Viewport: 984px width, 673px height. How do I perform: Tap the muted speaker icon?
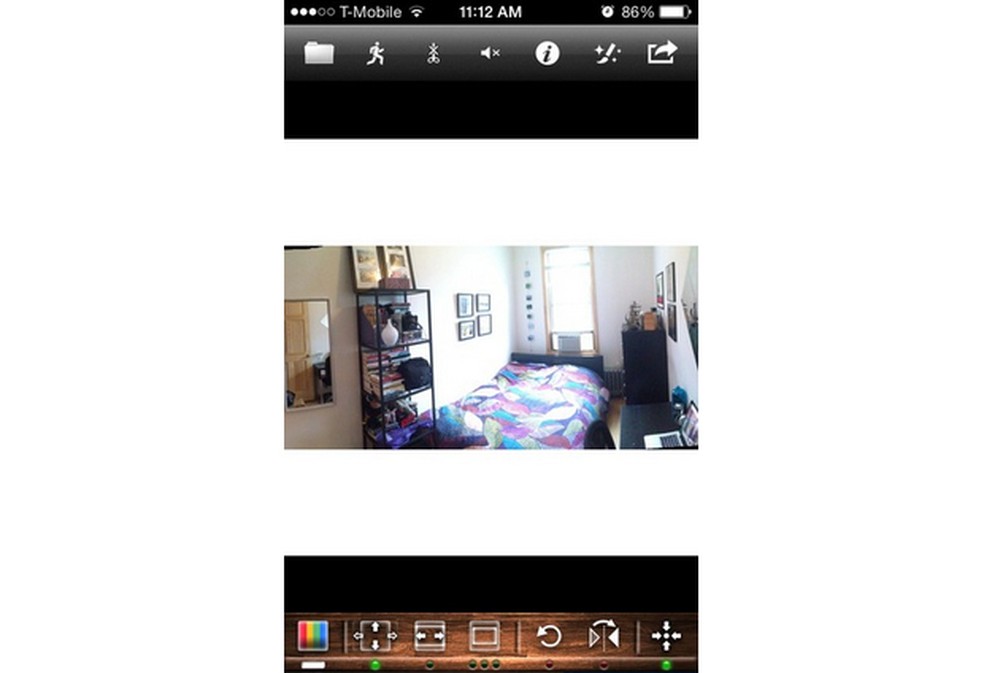coord(490,53)
